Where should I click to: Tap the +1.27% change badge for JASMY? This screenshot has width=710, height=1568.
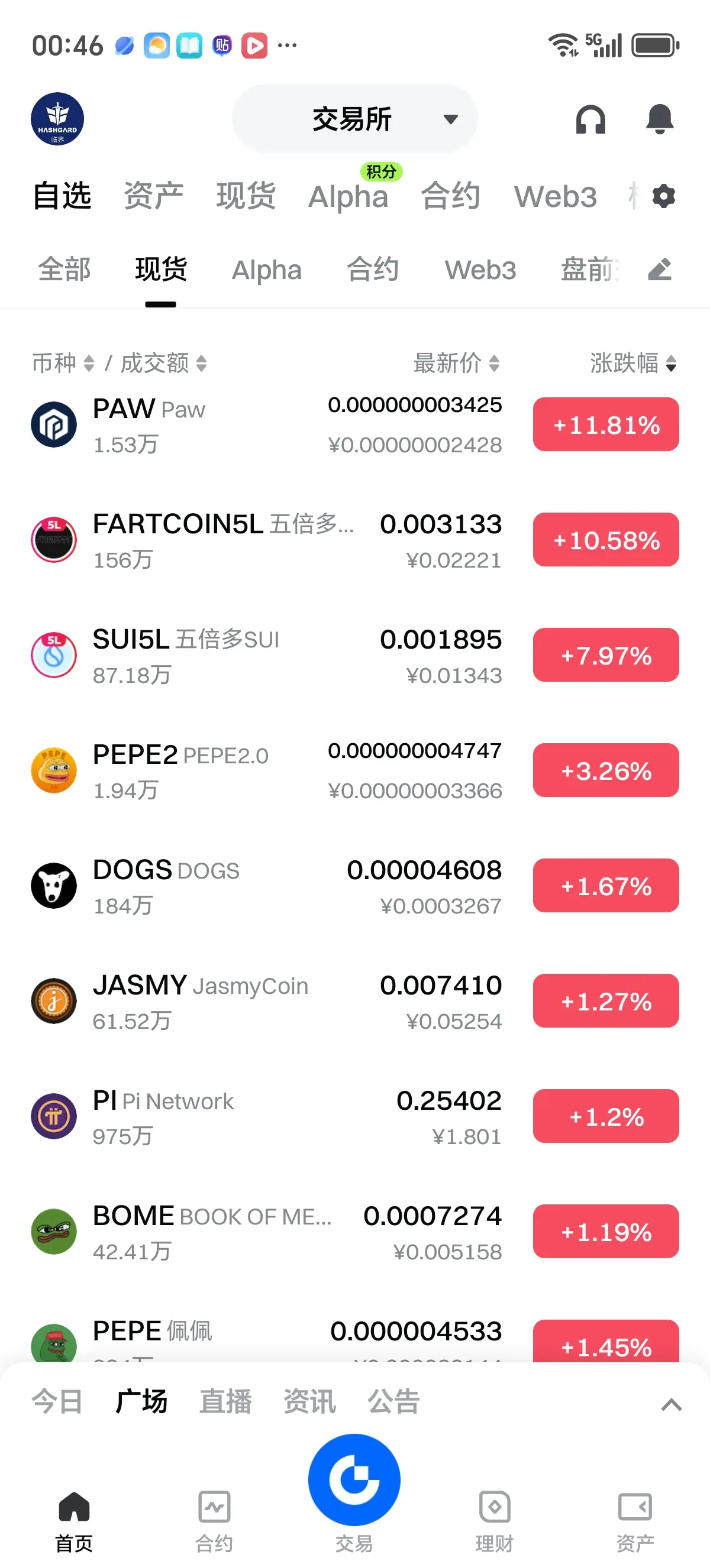(605, 1002)
